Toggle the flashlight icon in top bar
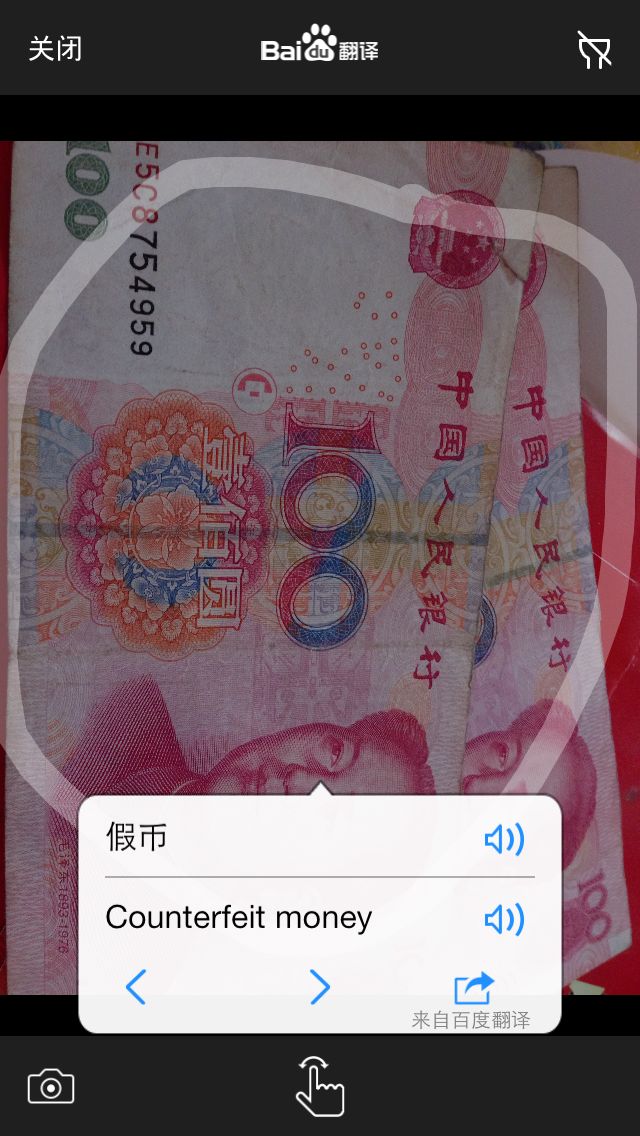The height and width of the screenshot is (1136, 640). coord(594,49)
